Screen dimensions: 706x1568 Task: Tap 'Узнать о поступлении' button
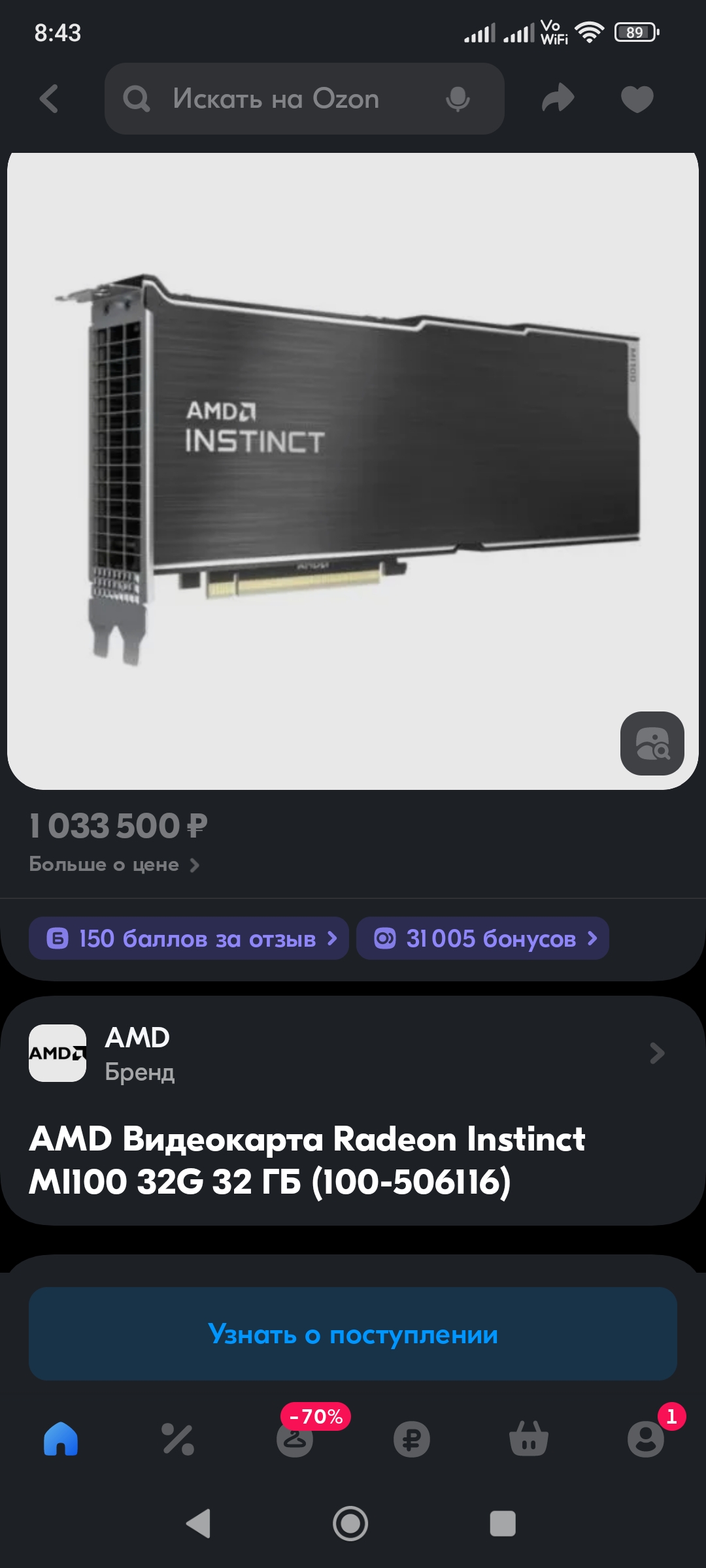[353, 1333]
